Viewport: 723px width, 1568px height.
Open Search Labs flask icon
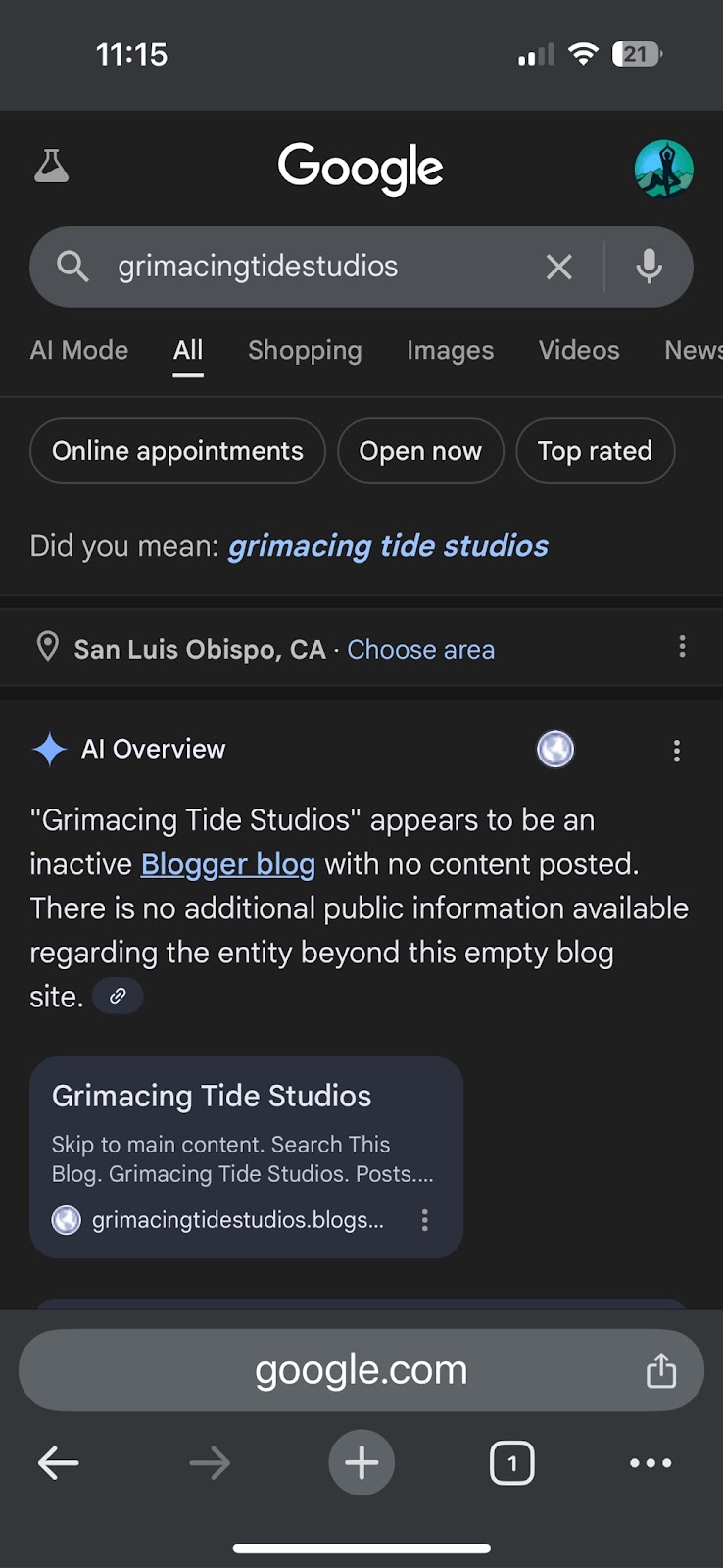(x=51, y=167)
